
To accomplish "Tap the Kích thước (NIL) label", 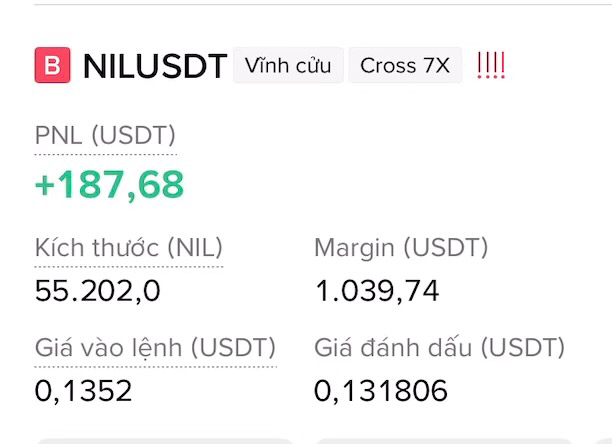I will coord(129,248).
